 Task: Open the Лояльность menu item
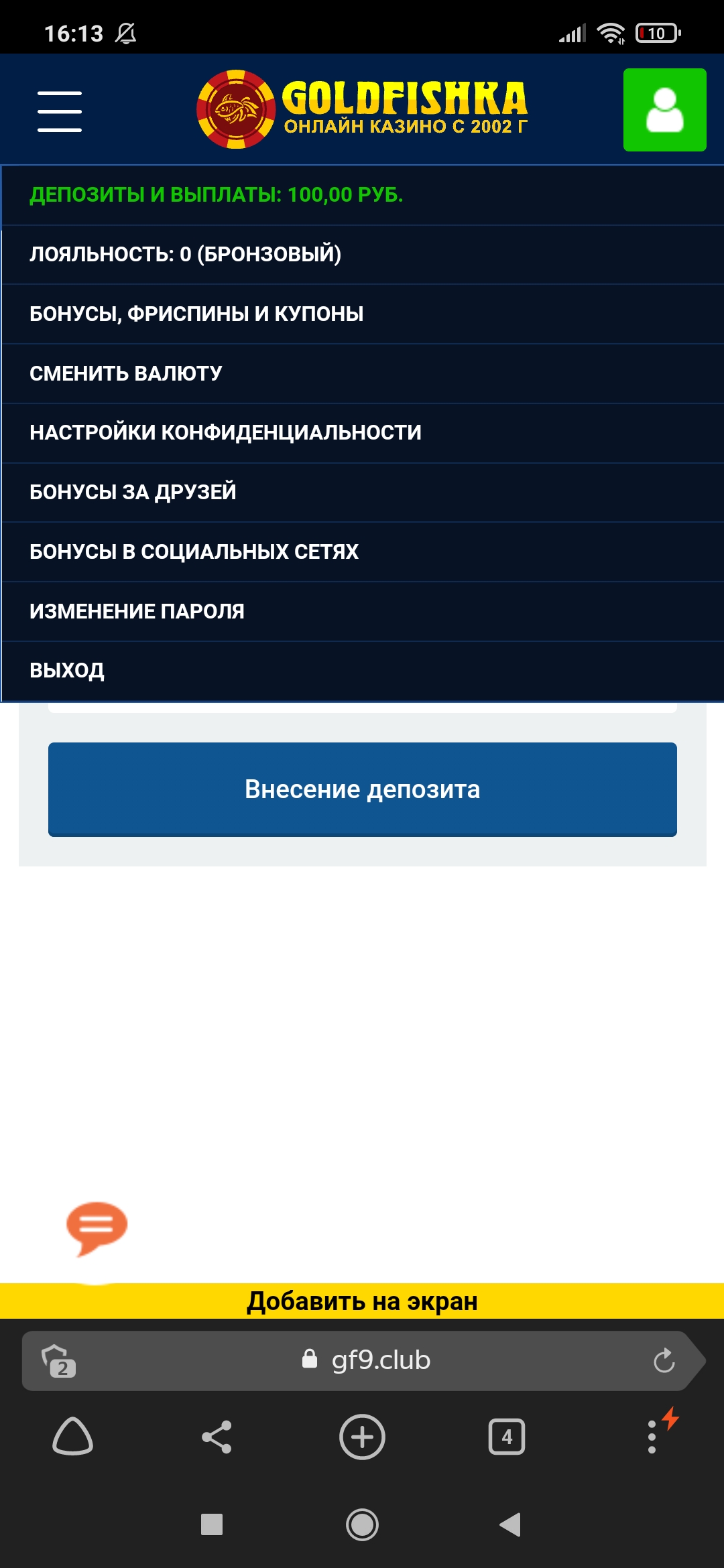click(x=186, y=255)
